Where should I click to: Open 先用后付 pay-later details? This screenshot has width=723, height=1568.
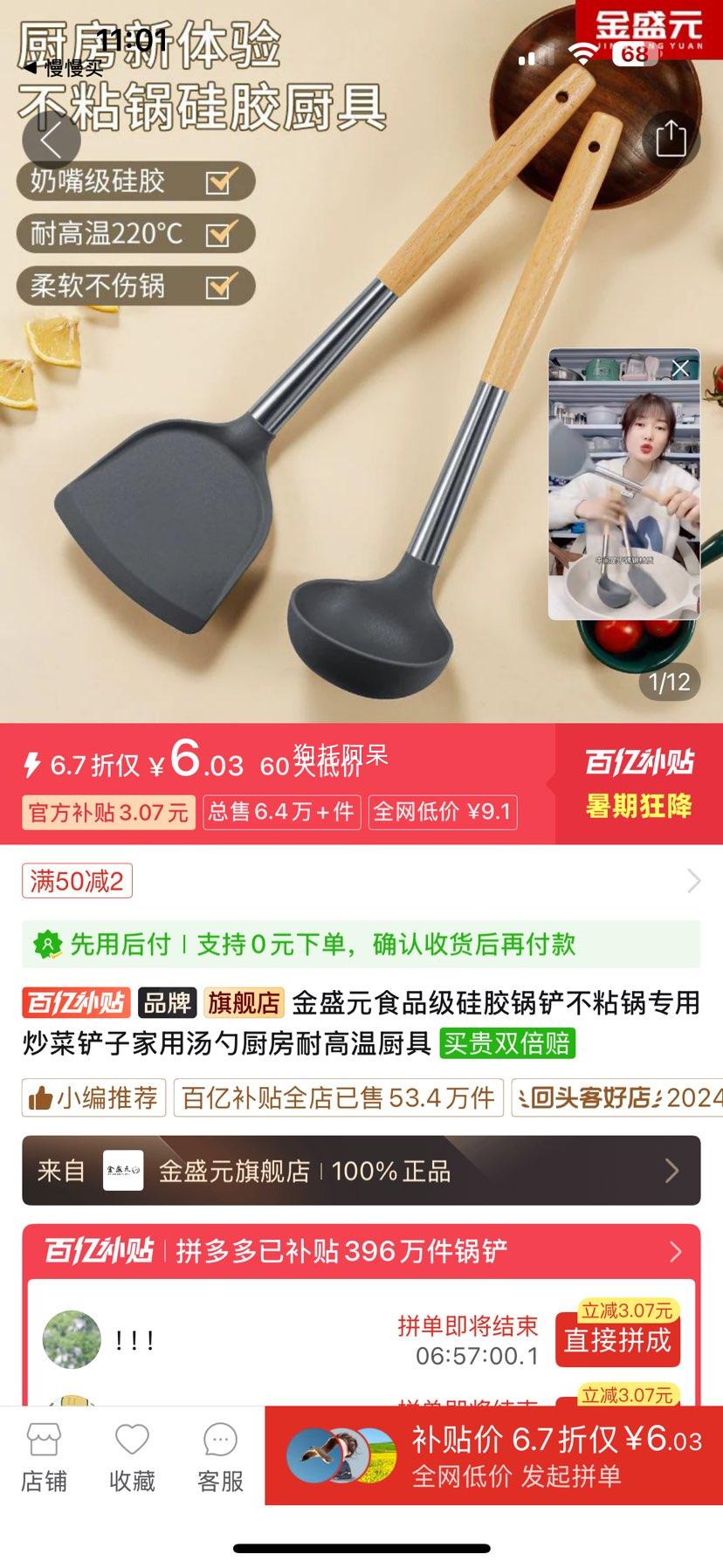(x=361, y=944)
